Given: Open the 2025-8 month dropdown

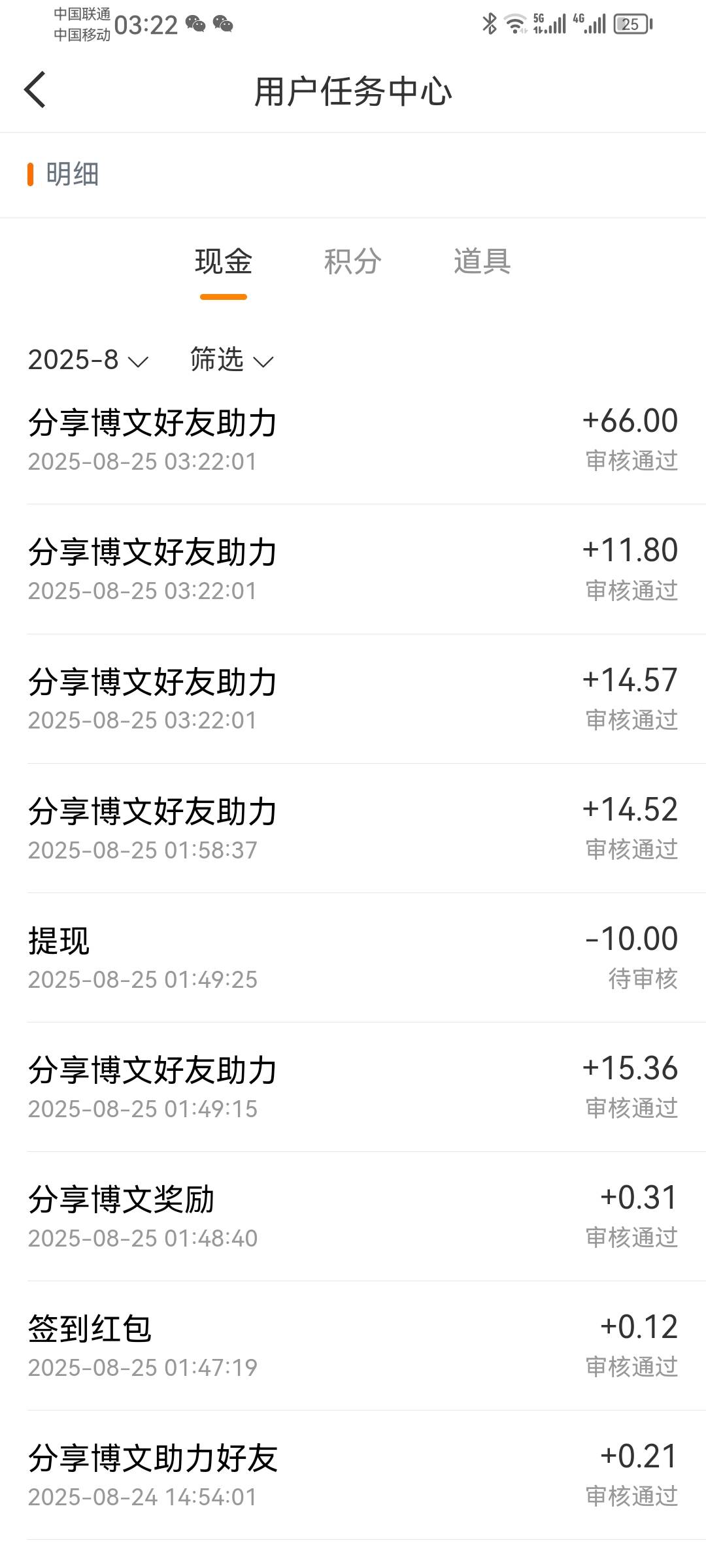Looking at the screenshot, I should [88, 360].
